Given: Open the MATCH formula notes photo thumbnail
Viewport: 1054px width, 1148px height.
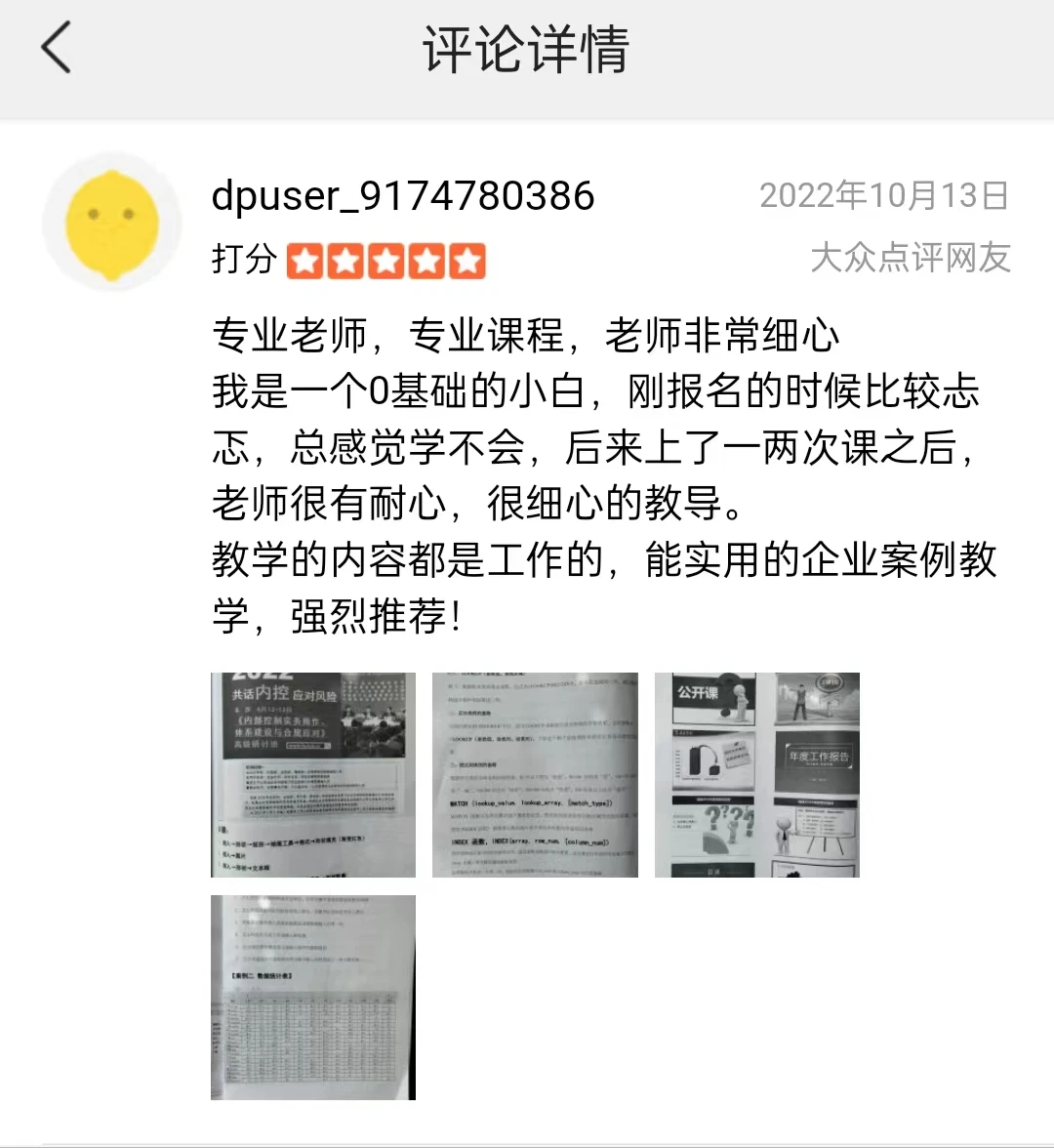Looking at the screenshot, I should (x=535, y=774).
